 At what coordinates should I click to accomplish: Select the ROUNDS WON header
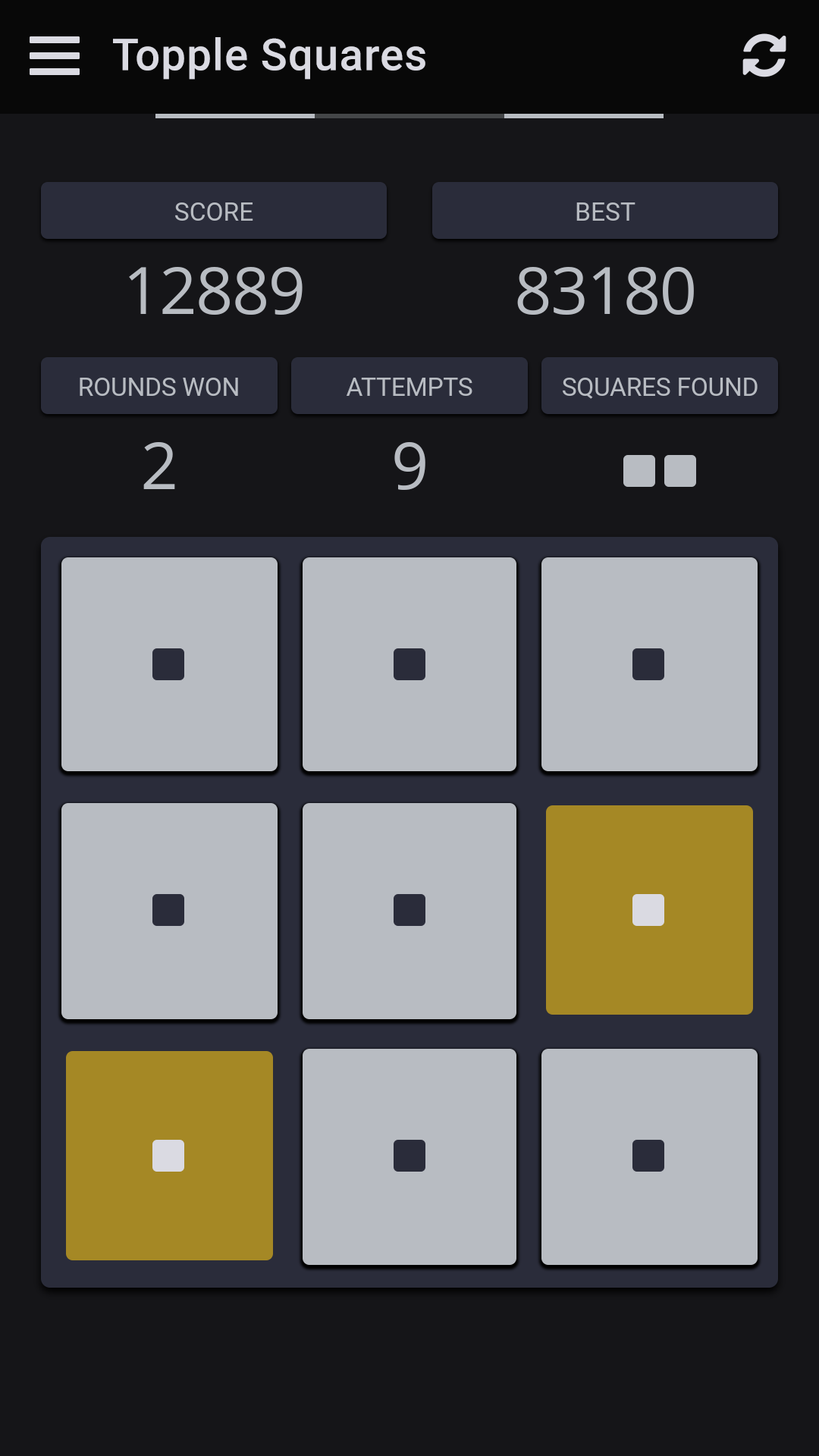coord(158,386)
